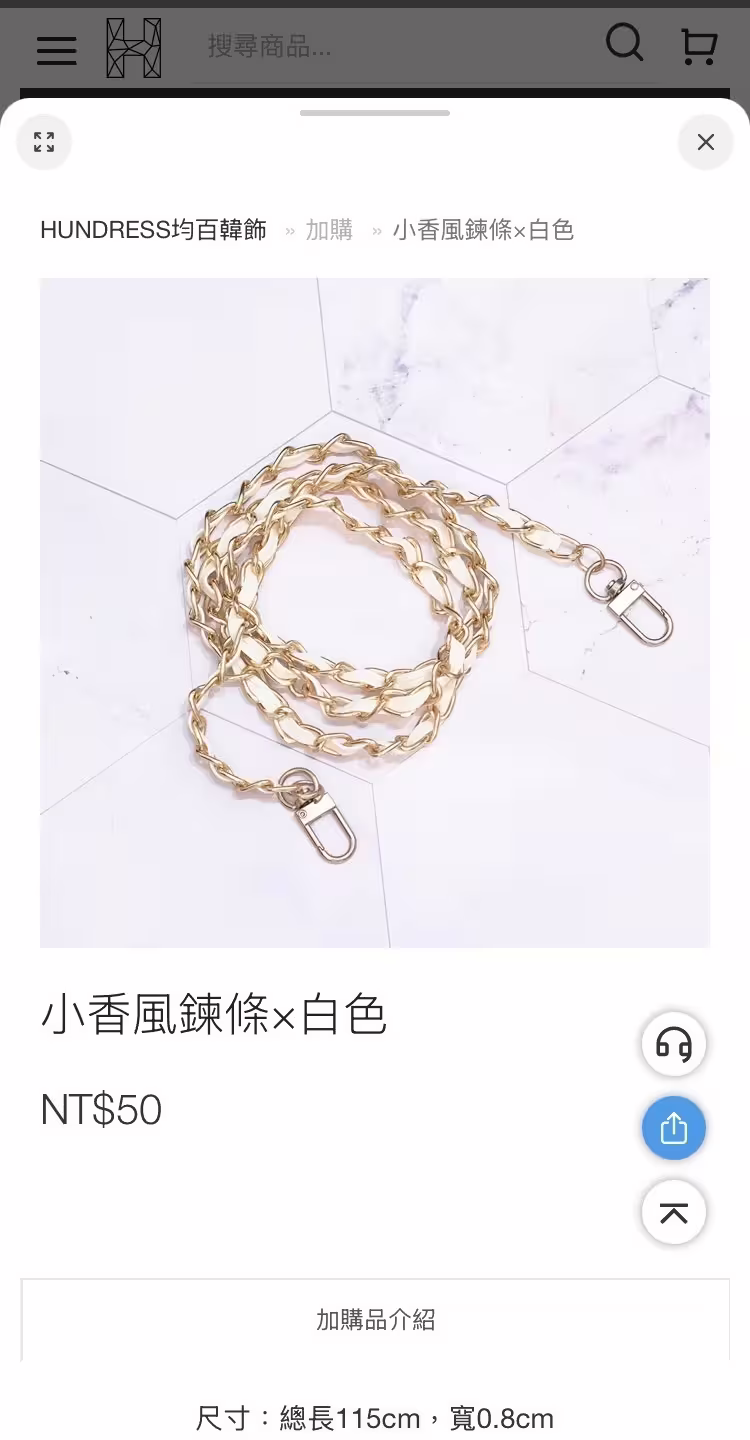The image size is (750, 1440).
Task: Go to the 加購 breadcrumb category
Action: pos(329,230)
